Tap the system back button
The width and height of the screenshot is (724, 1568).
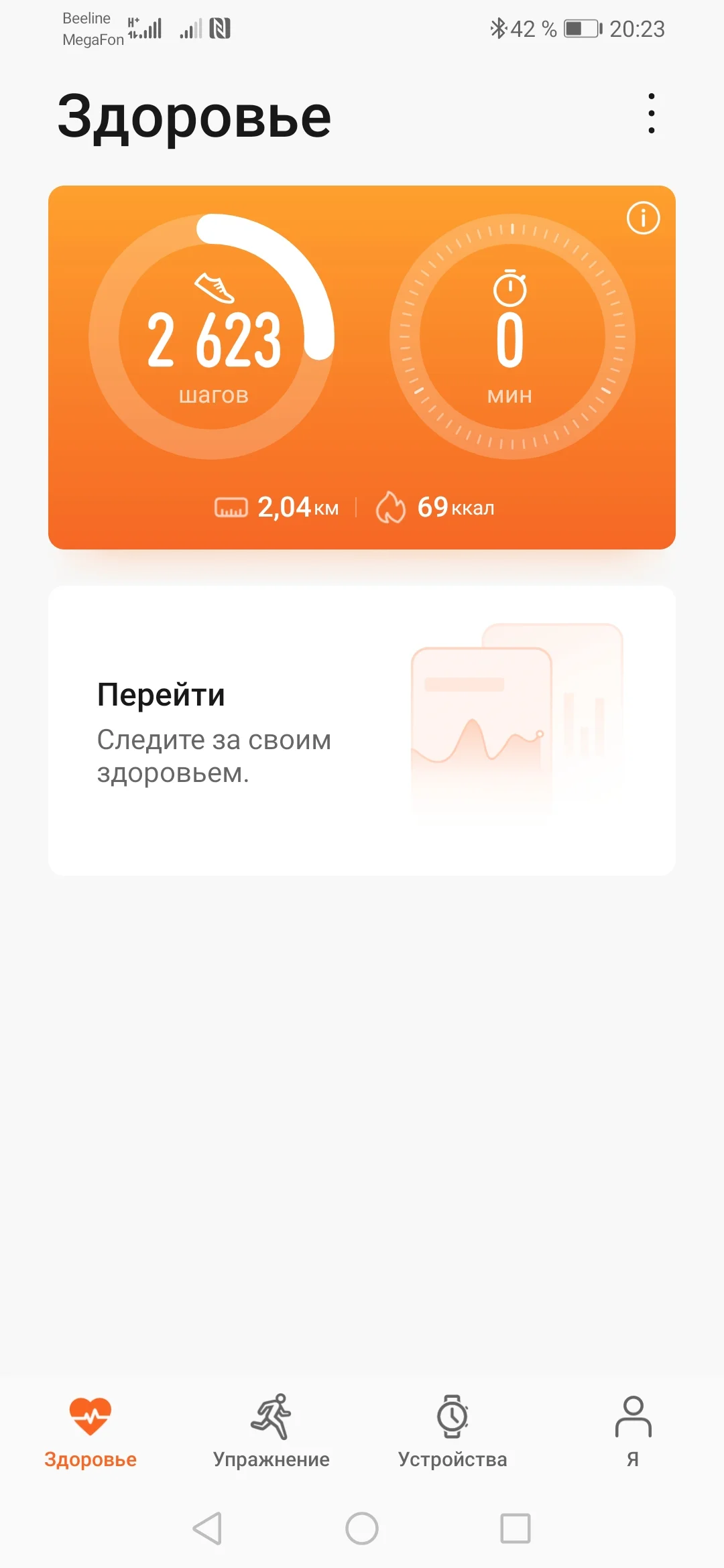coord(207,1528)
